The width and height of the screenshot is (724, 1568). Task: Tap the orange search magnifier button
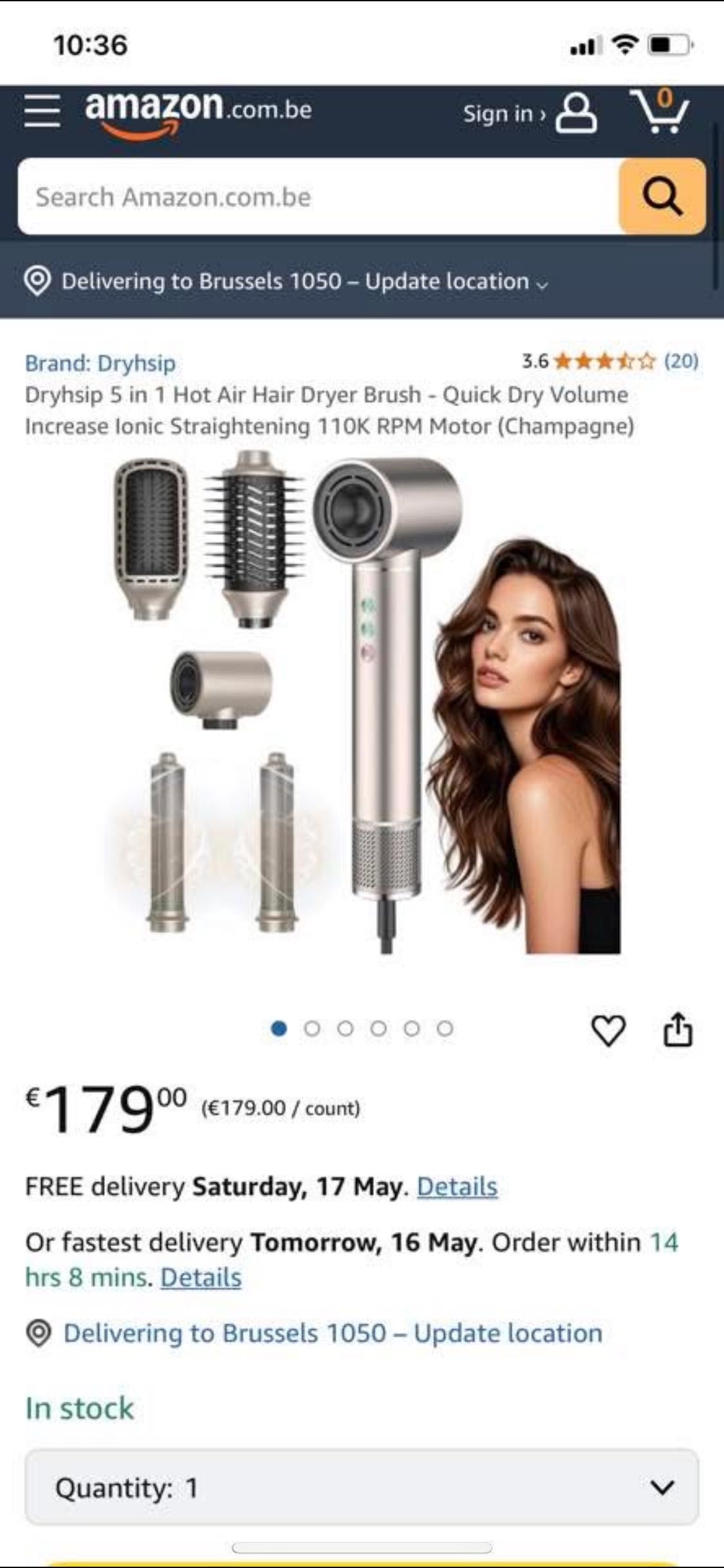tap(662, 196)
